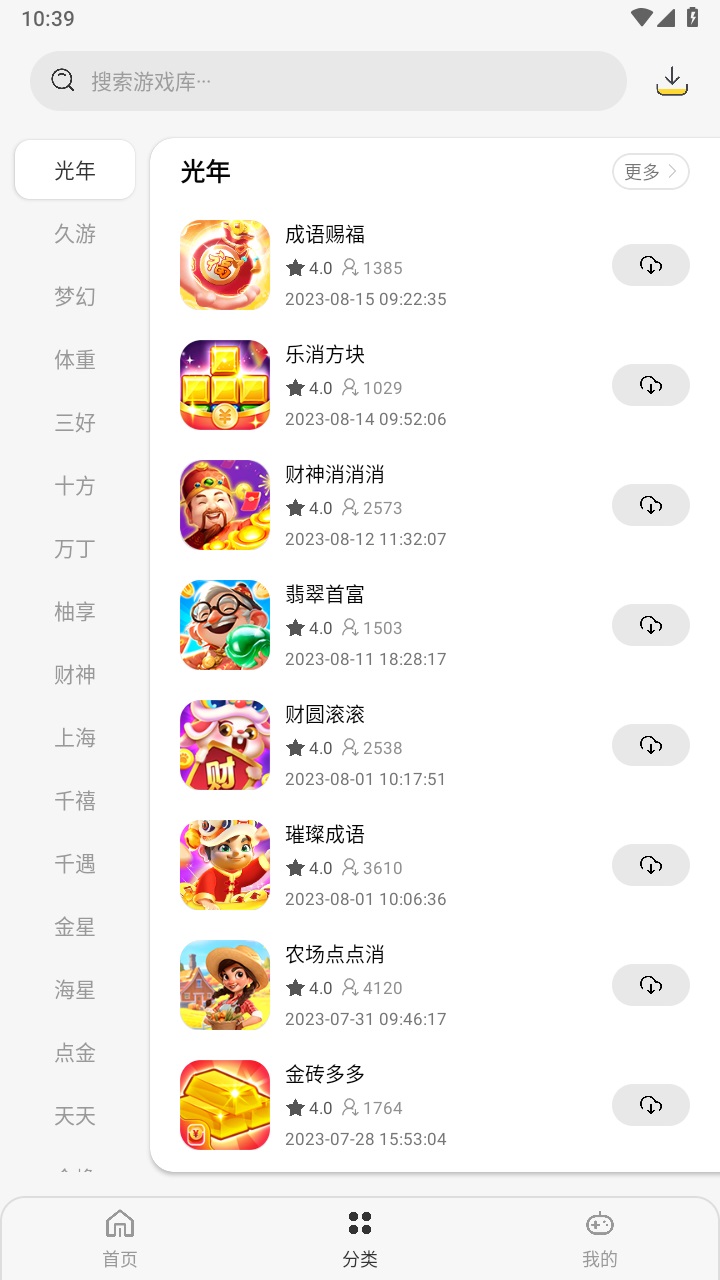Tap the download icon next to 璀璨成语
Viewport: 720px width, 1280px height.
pos(650,865)
